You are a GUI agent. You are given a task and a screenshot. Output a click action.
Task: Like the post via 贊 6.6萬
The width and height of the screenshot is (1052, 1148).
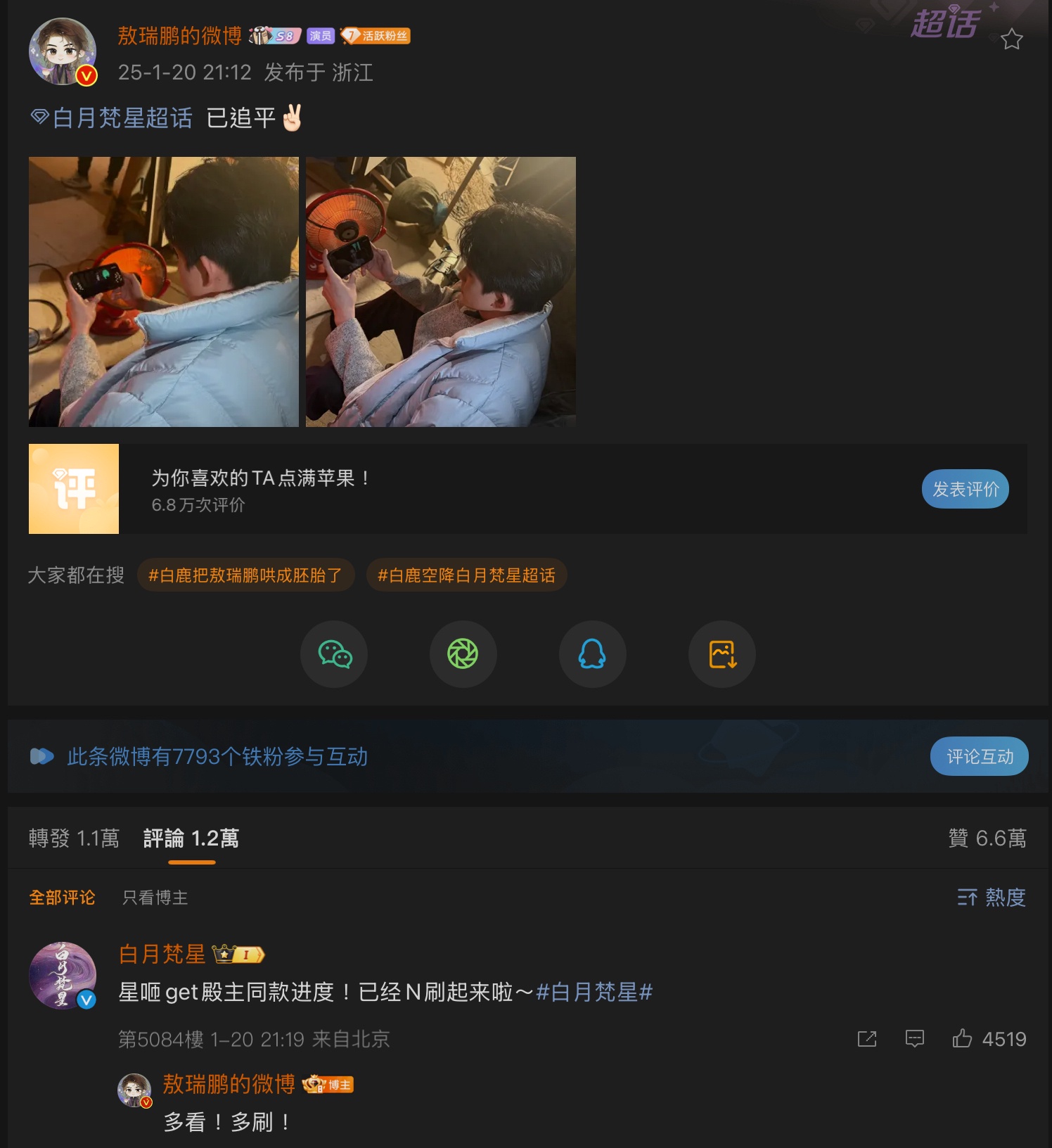click(987, 838)
